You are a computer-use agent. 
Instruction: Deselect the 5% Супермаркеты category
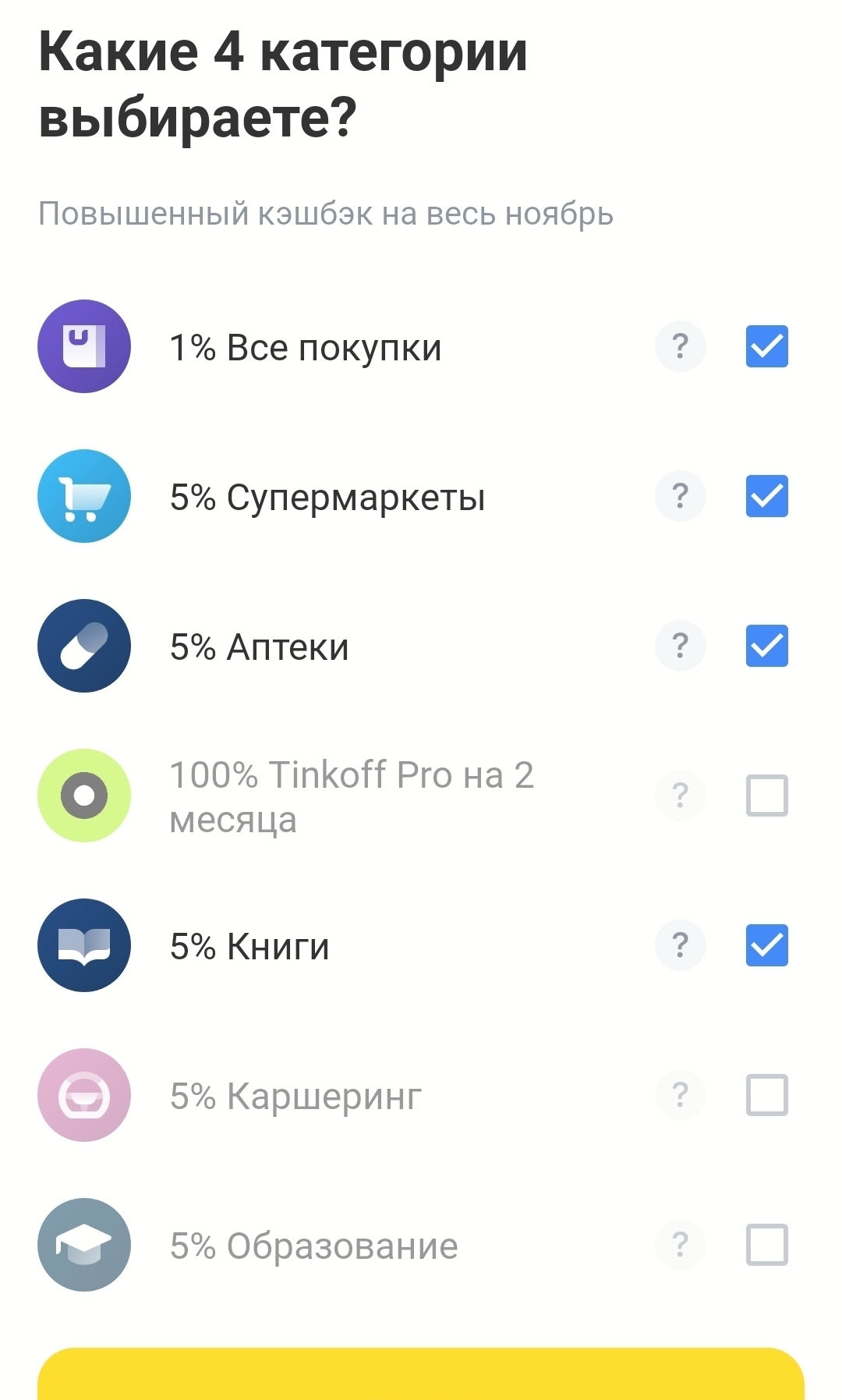pos(766,496)
